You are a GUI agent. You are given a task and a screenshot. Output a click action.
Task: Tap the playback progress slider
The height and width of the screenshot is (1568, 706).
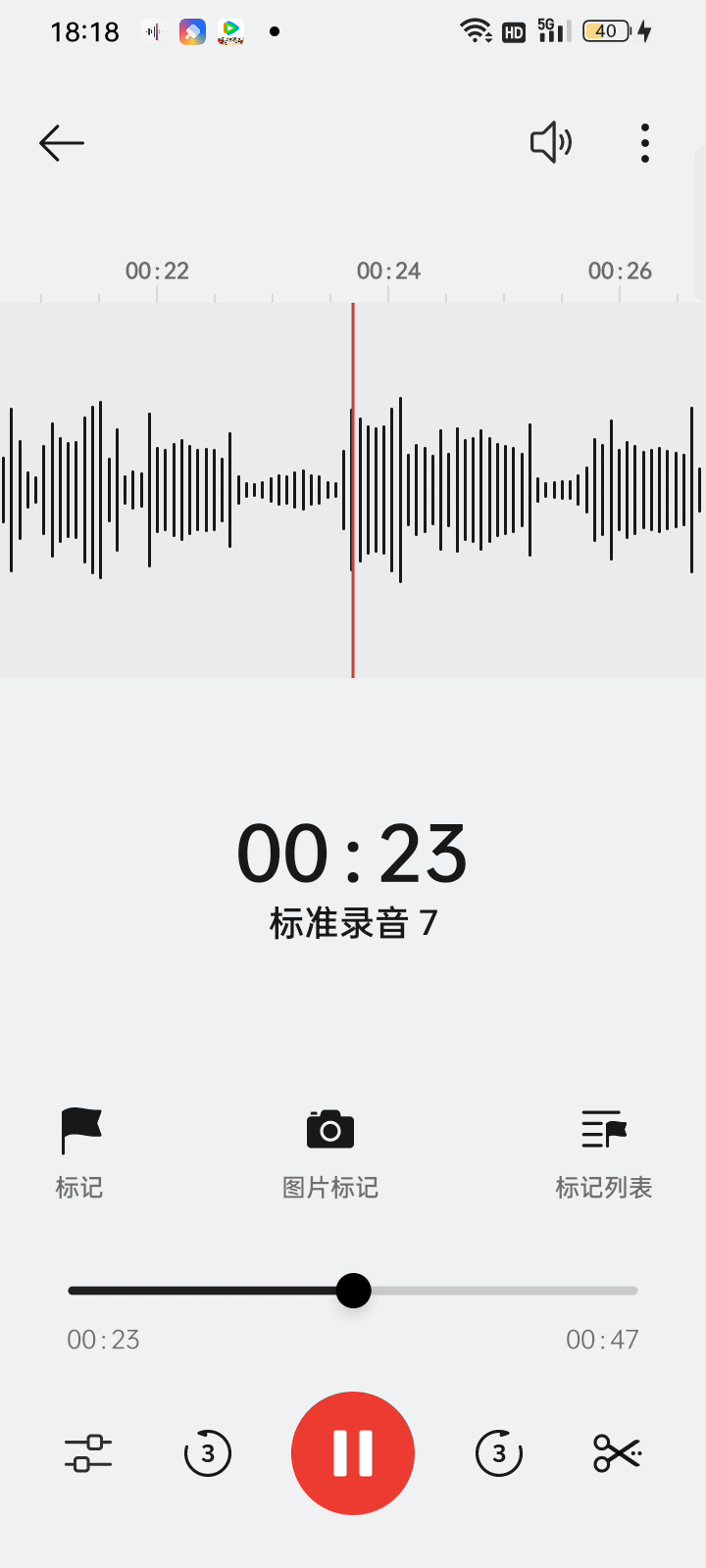click(x=353, y=1291)
